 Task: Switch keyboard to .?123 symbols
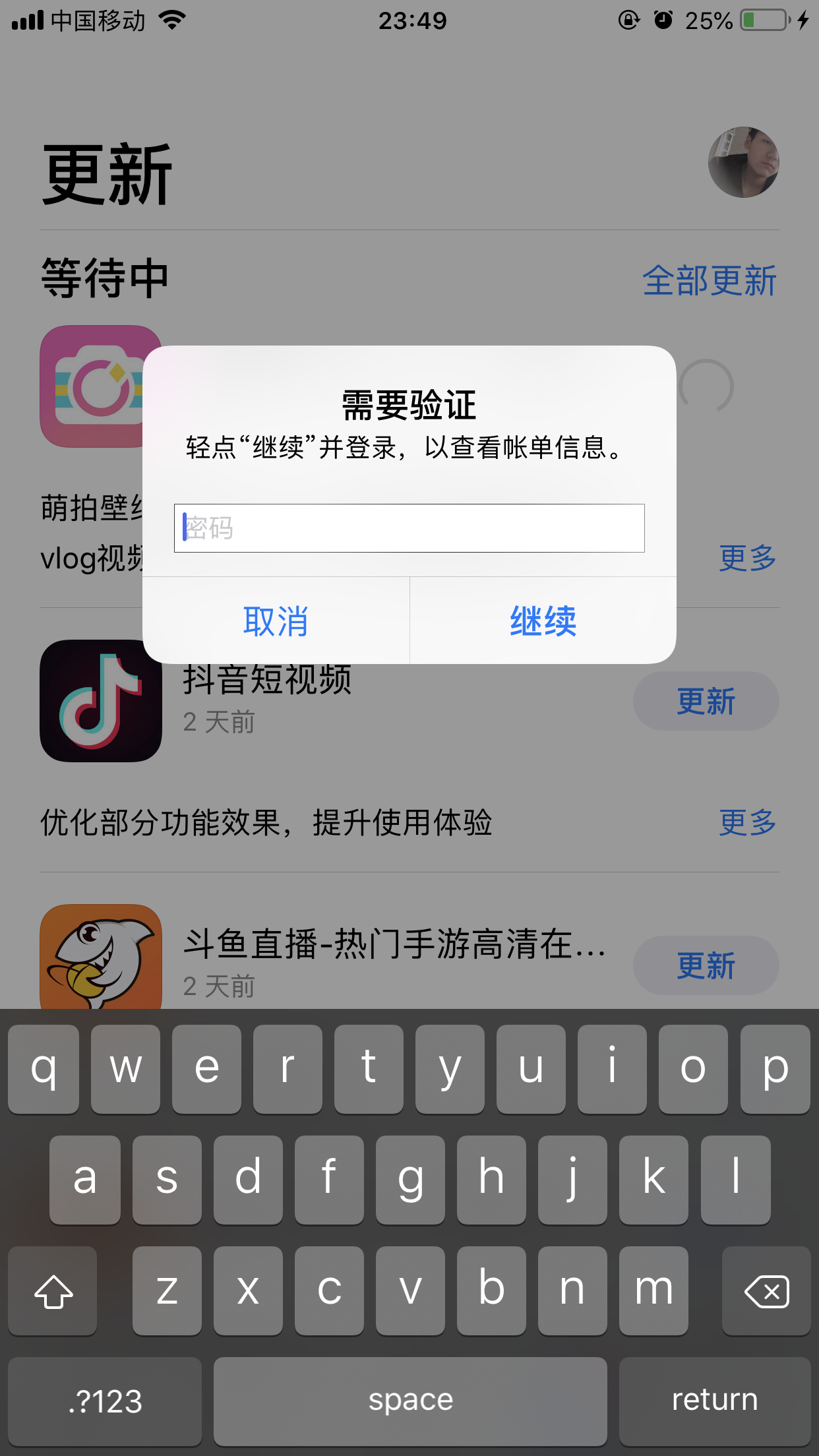point(105,1401)
